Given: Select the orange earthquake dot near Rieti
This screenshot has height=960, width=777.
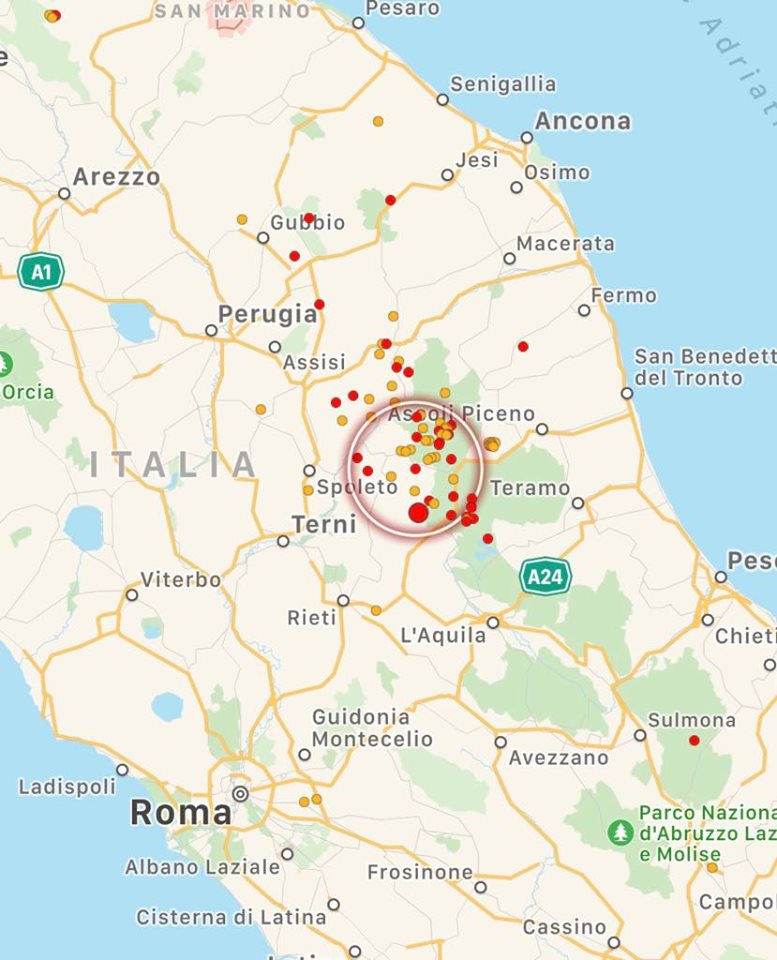Looking at the screenshot, I should coord(376,610).
